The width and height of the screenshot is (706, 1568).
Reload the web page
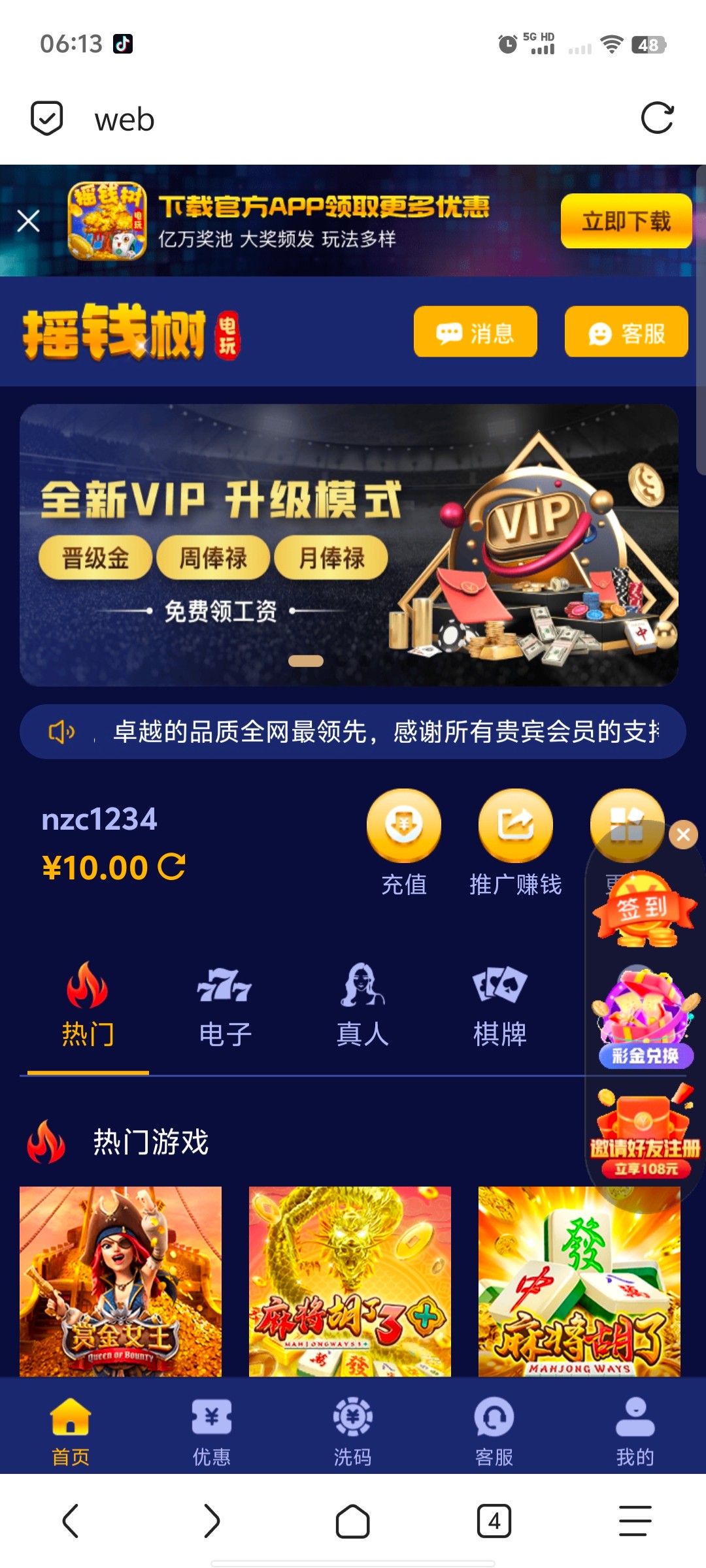[x=657, y=118]
